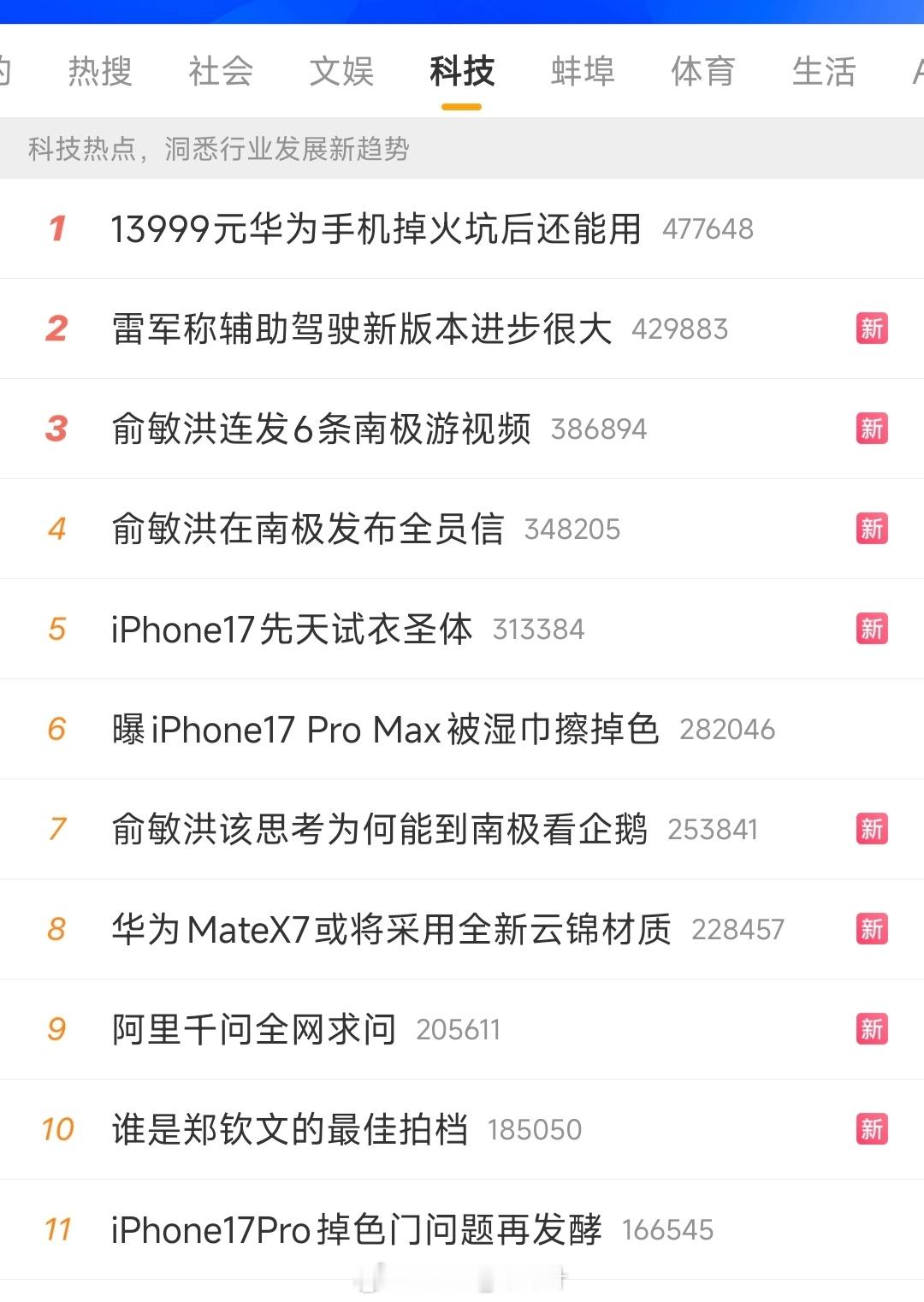Open the 社会 tab

coord(218,73)
